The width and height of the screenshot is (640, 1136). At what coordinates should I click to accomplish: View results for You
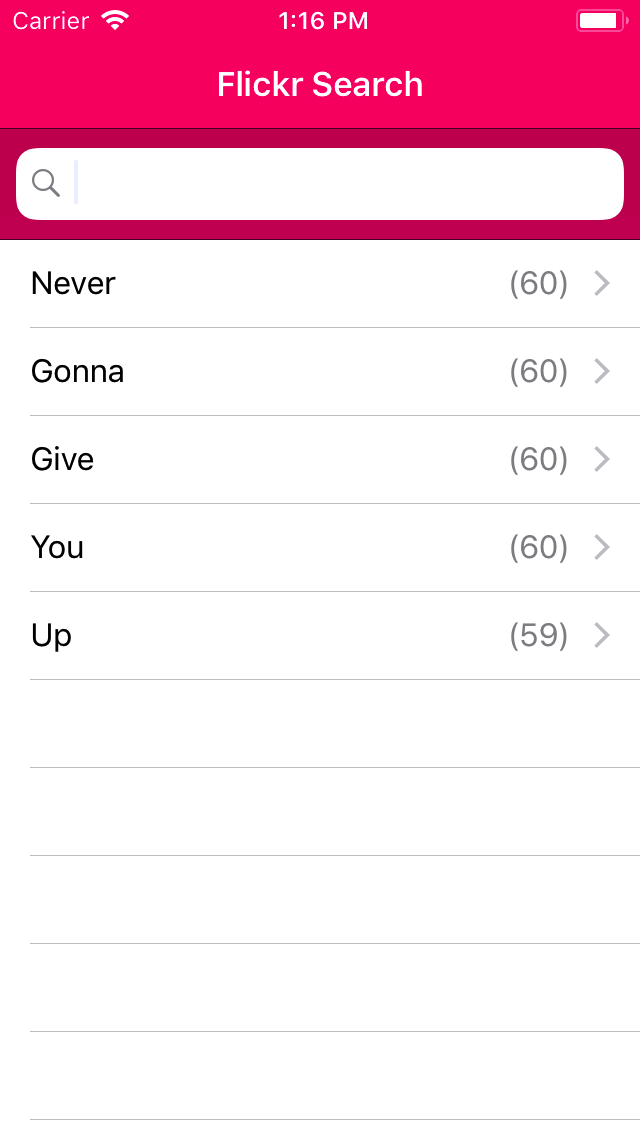coord(320,548)
